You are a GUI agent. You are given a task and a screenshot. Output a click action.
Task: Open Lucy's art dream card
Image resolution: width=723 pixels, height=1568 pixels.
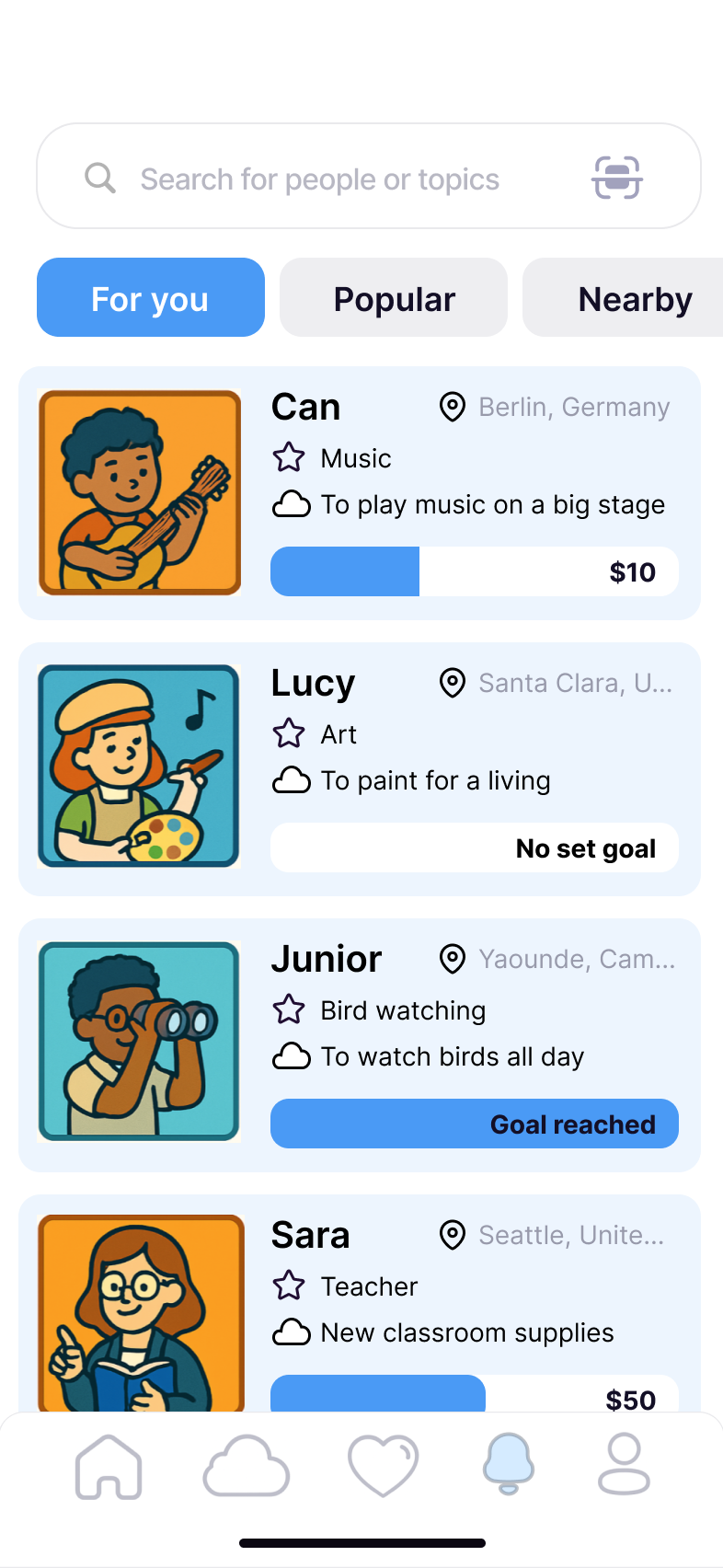360,769
